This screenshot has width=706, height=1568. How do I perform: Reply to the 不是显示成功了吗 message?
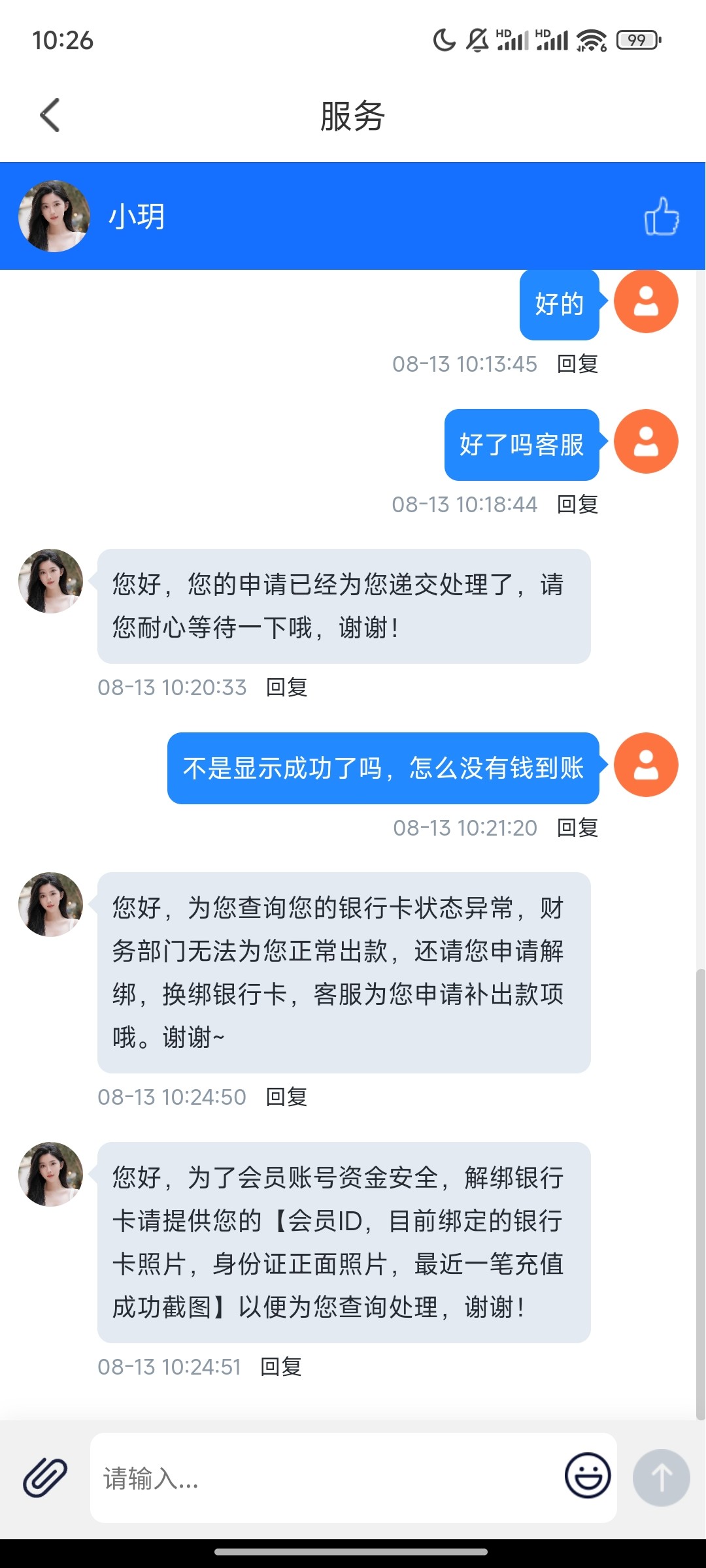pos(577,828)
